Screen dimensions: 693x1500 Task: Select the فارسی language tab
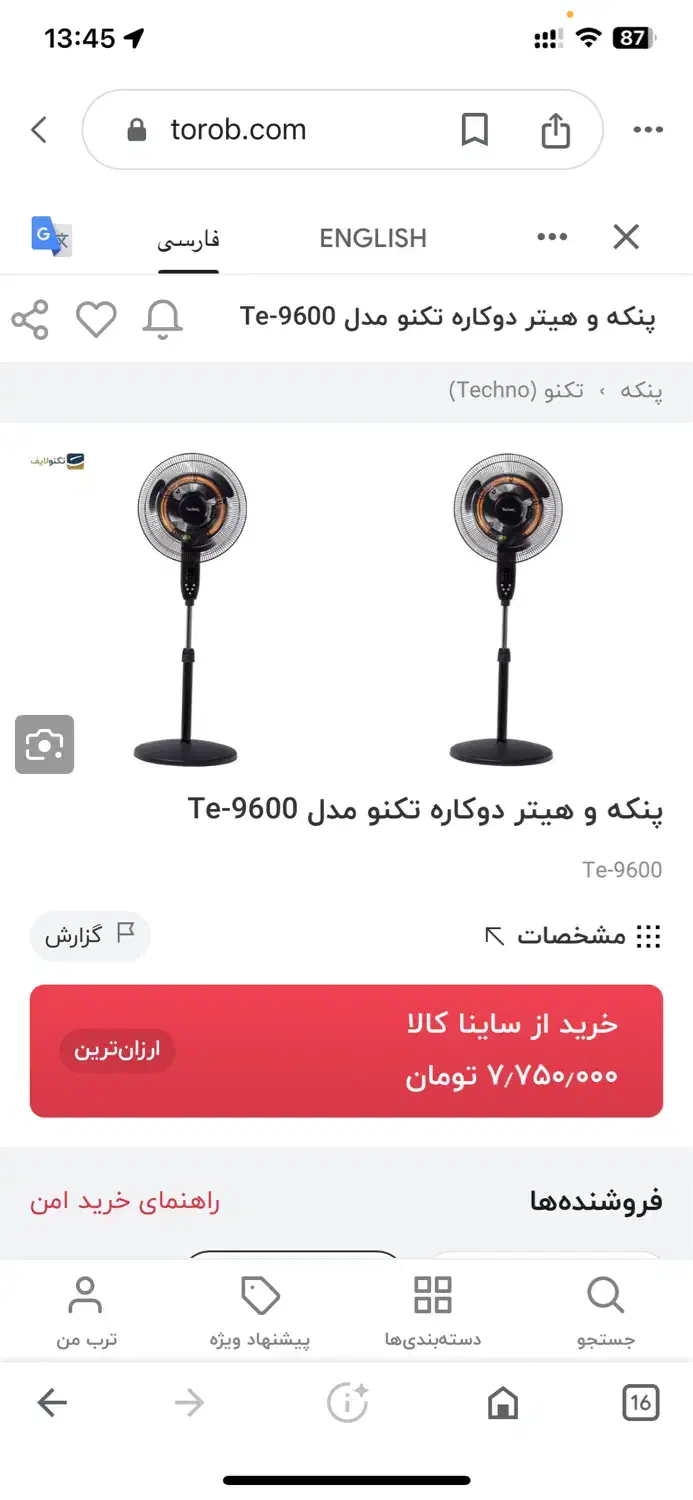(188, 239)
